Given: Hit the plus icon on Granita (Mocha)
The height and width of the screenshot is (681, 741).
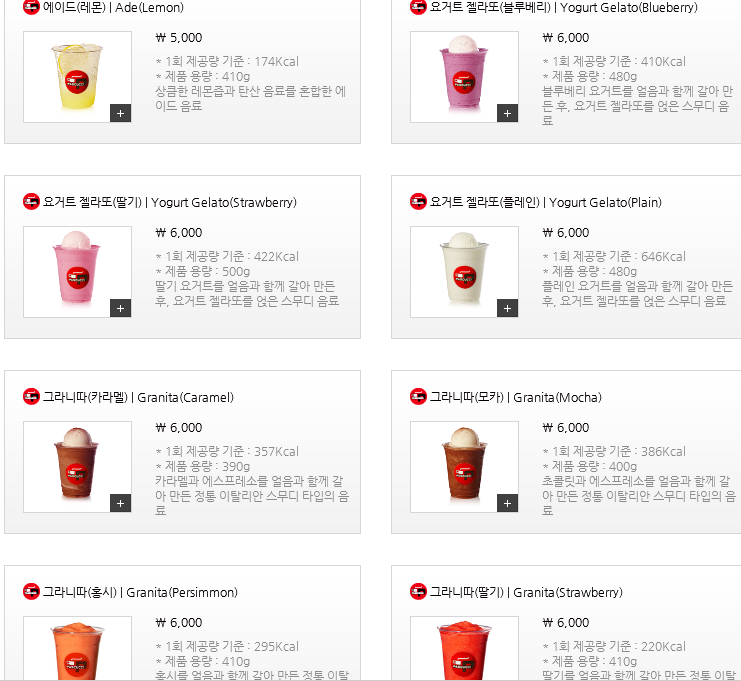Looking at the screenshot, I should click(x=507, y=503).
